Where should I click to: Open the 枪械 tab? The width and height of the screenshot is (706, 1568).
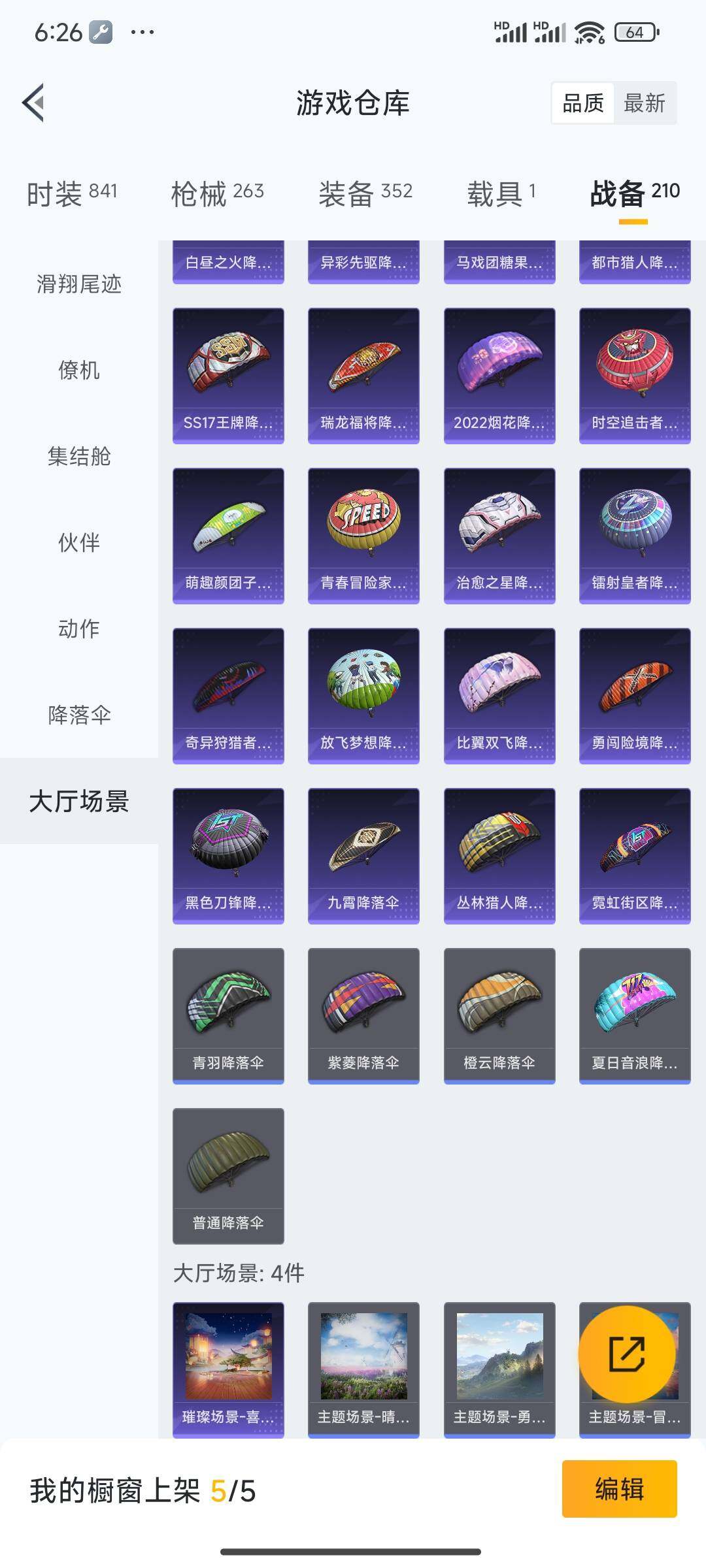[x=217, y=193]
